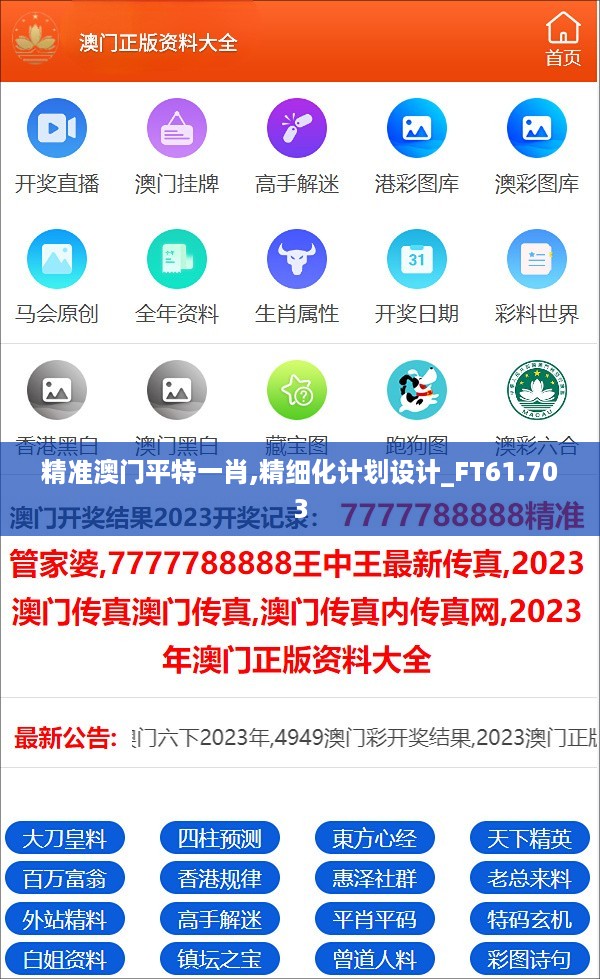Screen dimensions: 600x979
Task: Open 四柱预测 predictions
Action: (x=220, y=838)
